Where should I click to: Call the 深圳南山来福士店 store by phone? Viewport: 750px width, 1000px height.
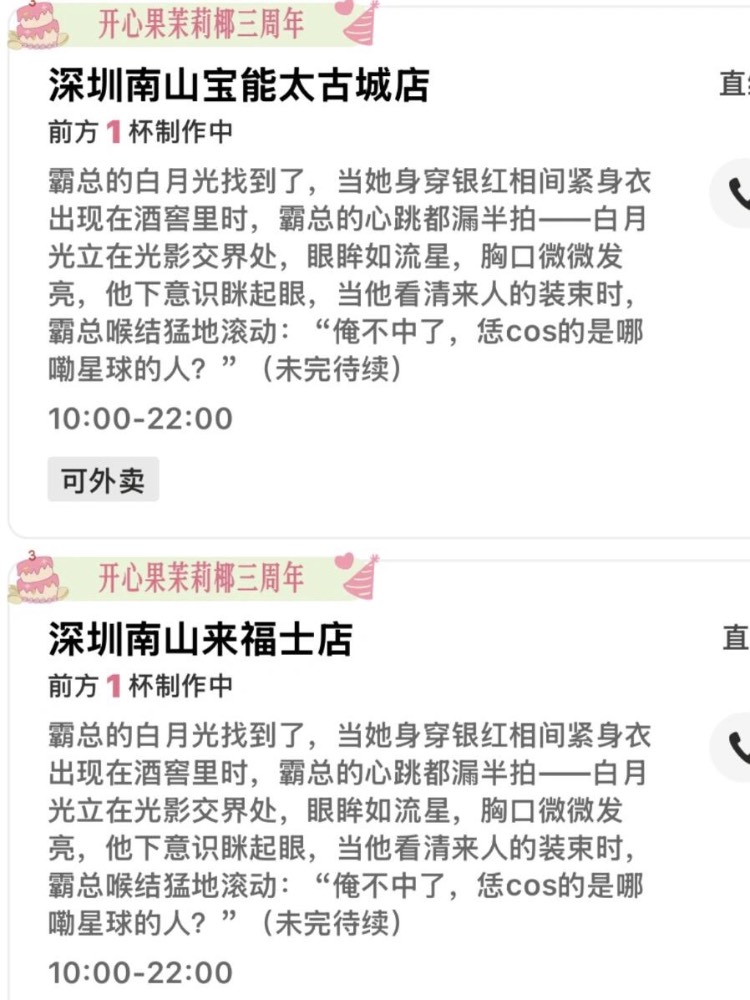coord(738,746)
